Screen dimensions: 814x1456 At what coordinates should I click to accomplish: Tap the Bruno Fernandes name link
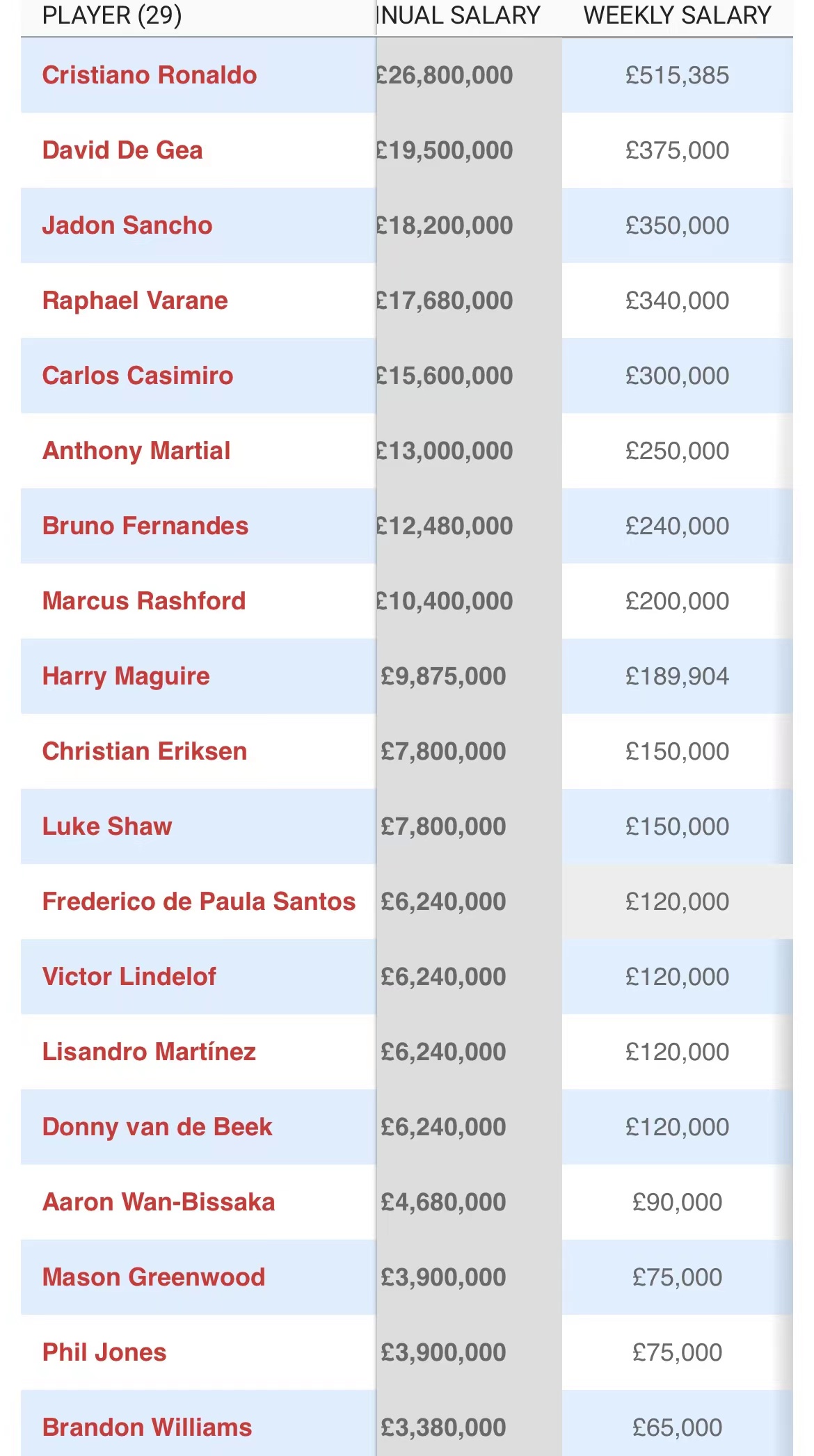click(145, 526)
